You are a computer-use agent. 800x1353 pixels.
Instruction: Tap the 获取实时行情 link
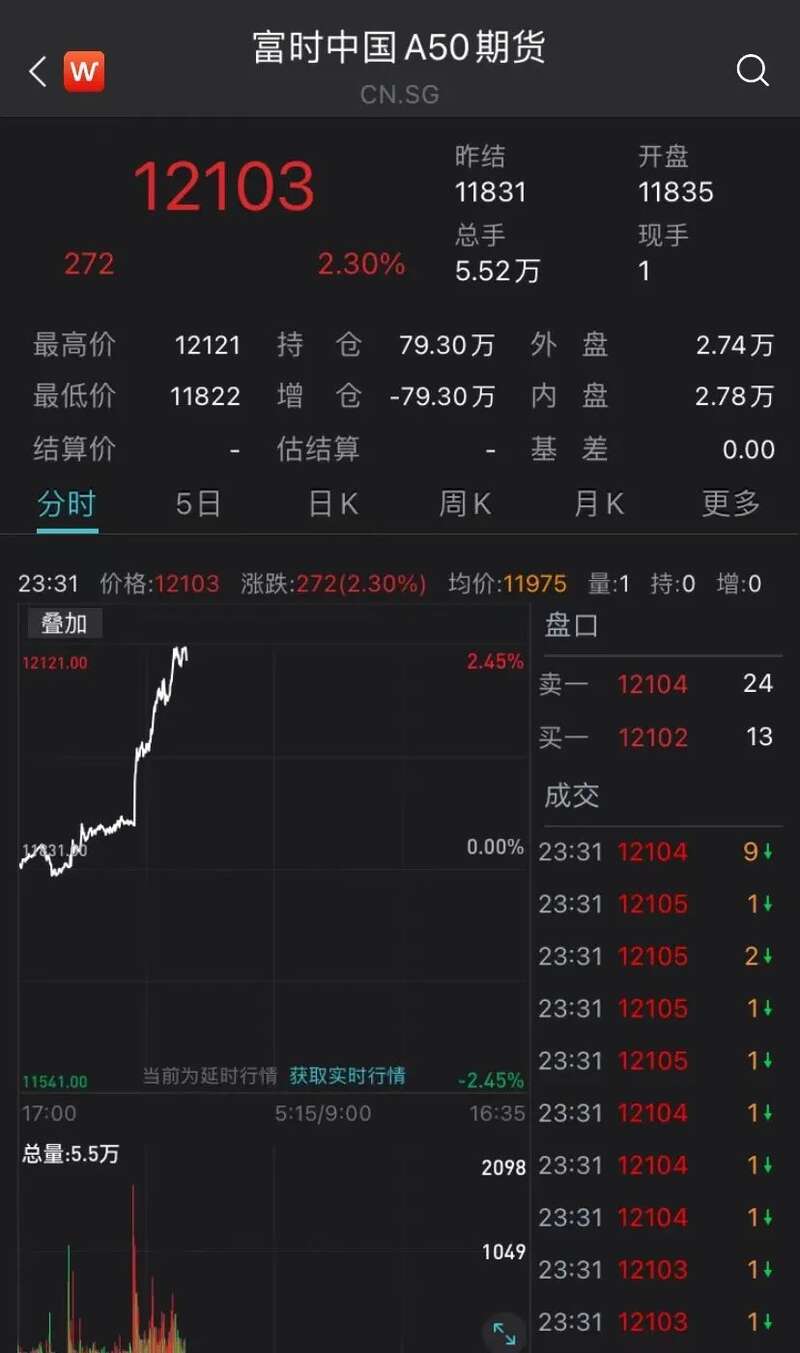pyautogui.click(x=347, y=1076)
